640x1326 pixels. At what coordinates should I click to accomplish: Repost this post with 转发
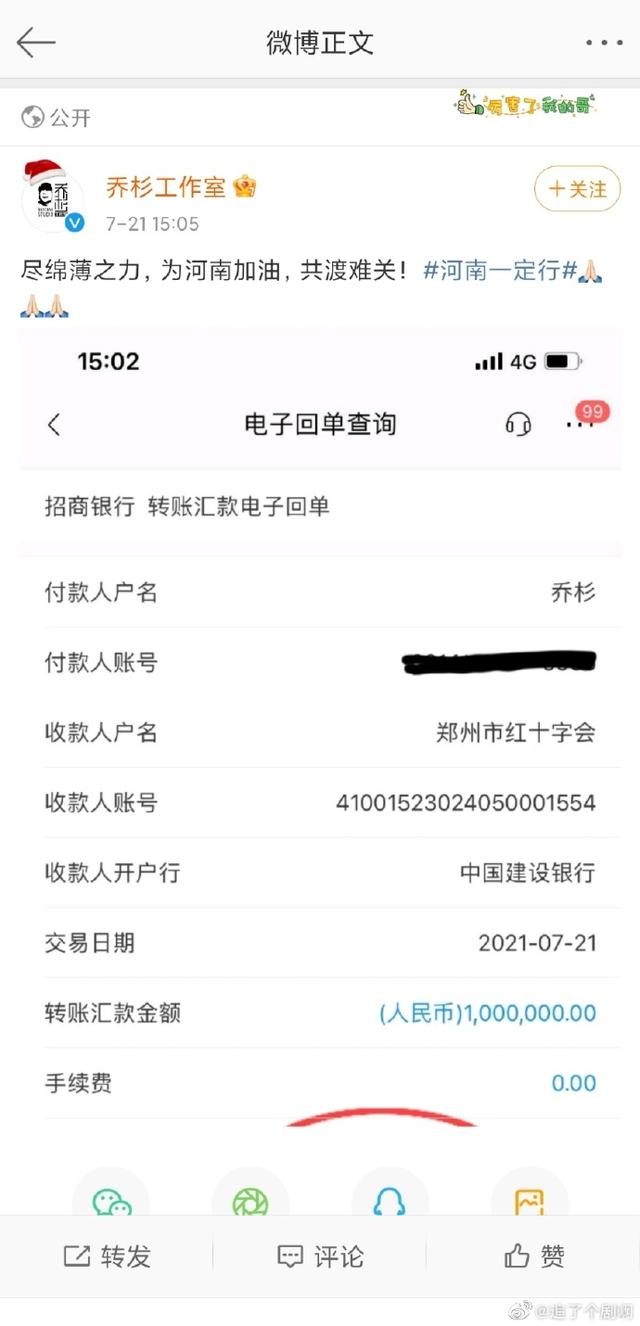pyautogui.click(x=107, y=1256)
